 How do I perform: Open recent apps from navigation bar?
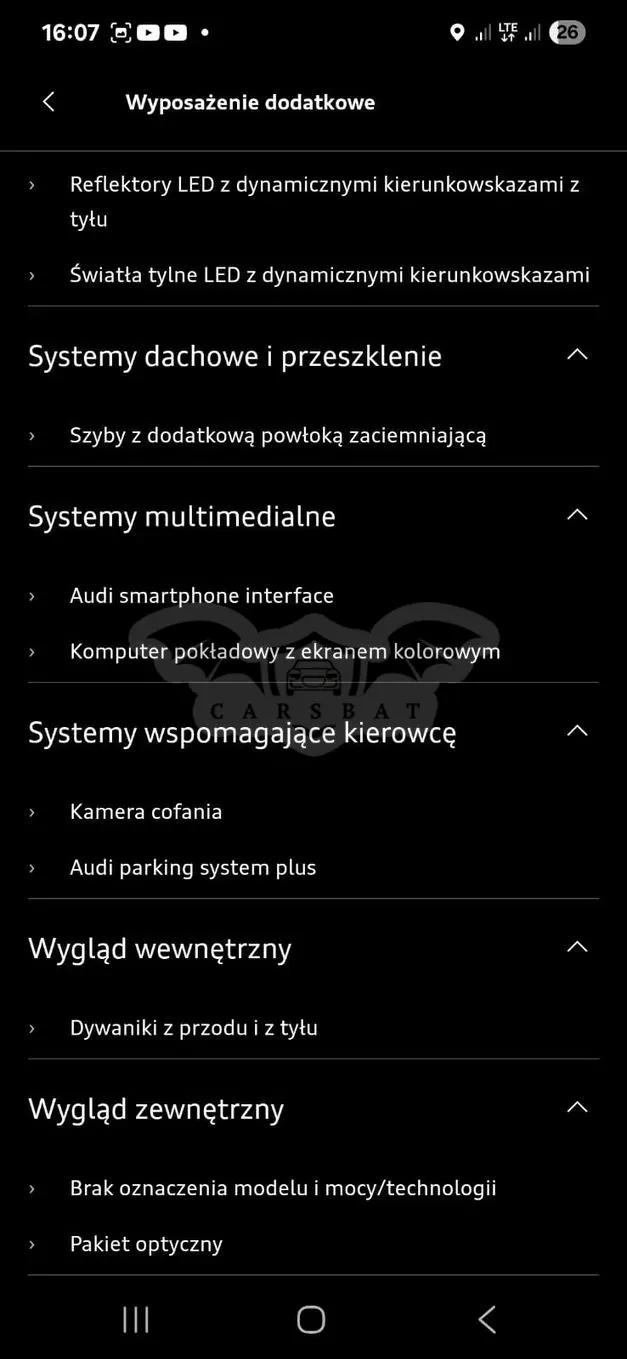click(x=136, y=1320)
